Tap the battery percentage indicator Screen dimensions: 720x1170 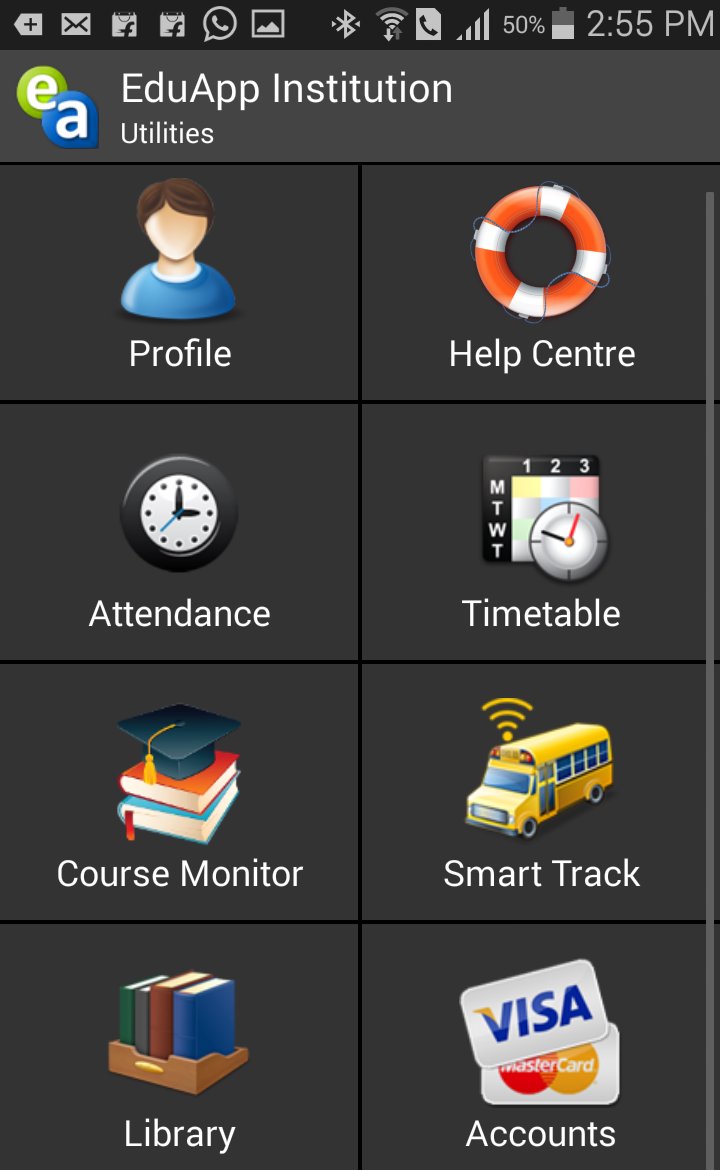[522, 23]
